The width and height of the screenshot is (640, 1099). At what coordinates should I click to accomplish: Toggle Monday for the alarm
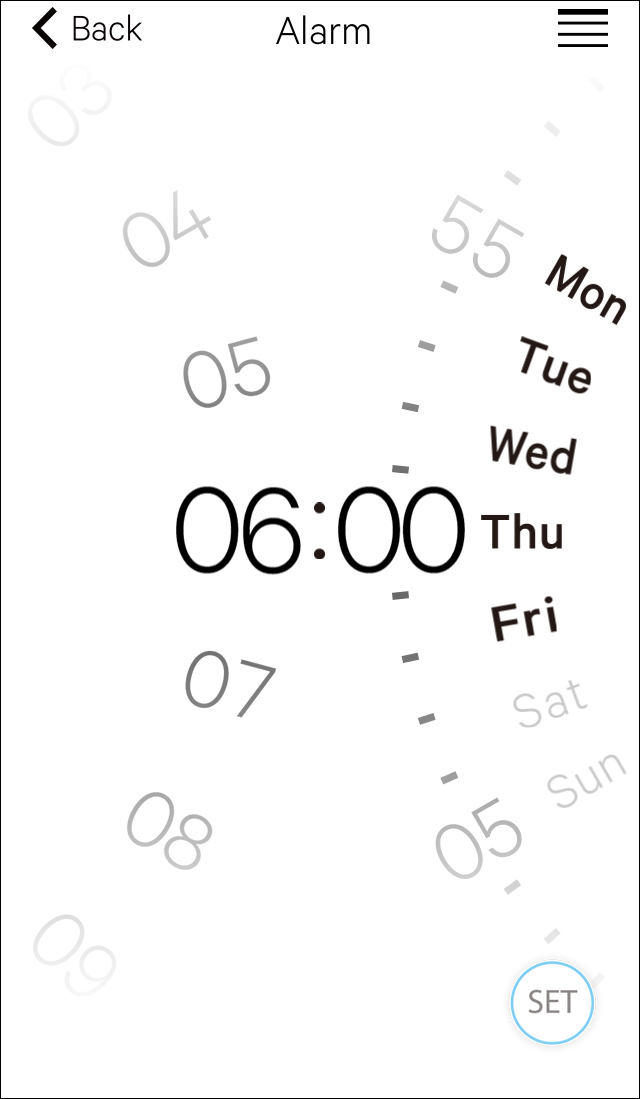click(586, 290)
